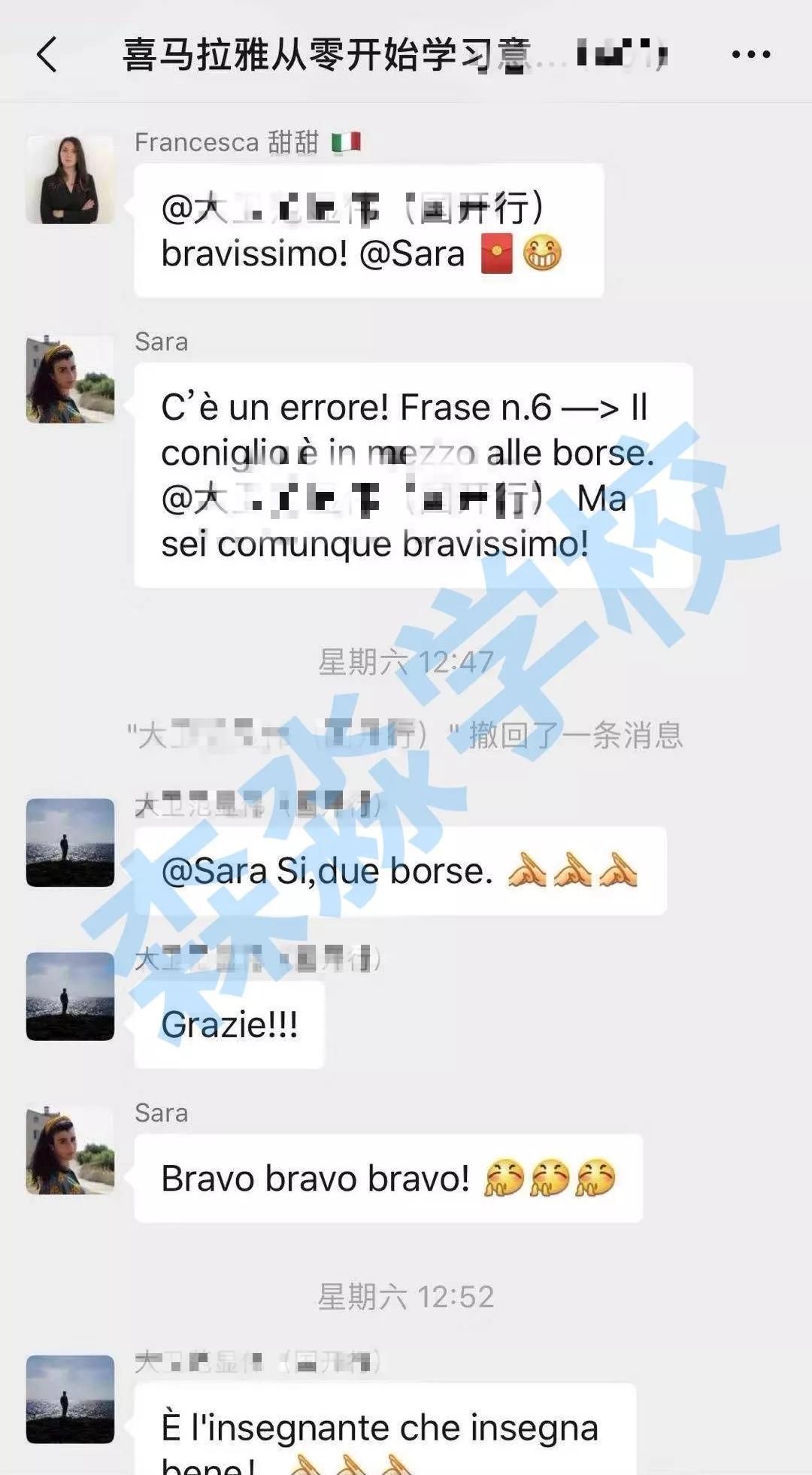Tap Sara's avatar beside "Bravo bravo bravo!"

(70, 1150)
